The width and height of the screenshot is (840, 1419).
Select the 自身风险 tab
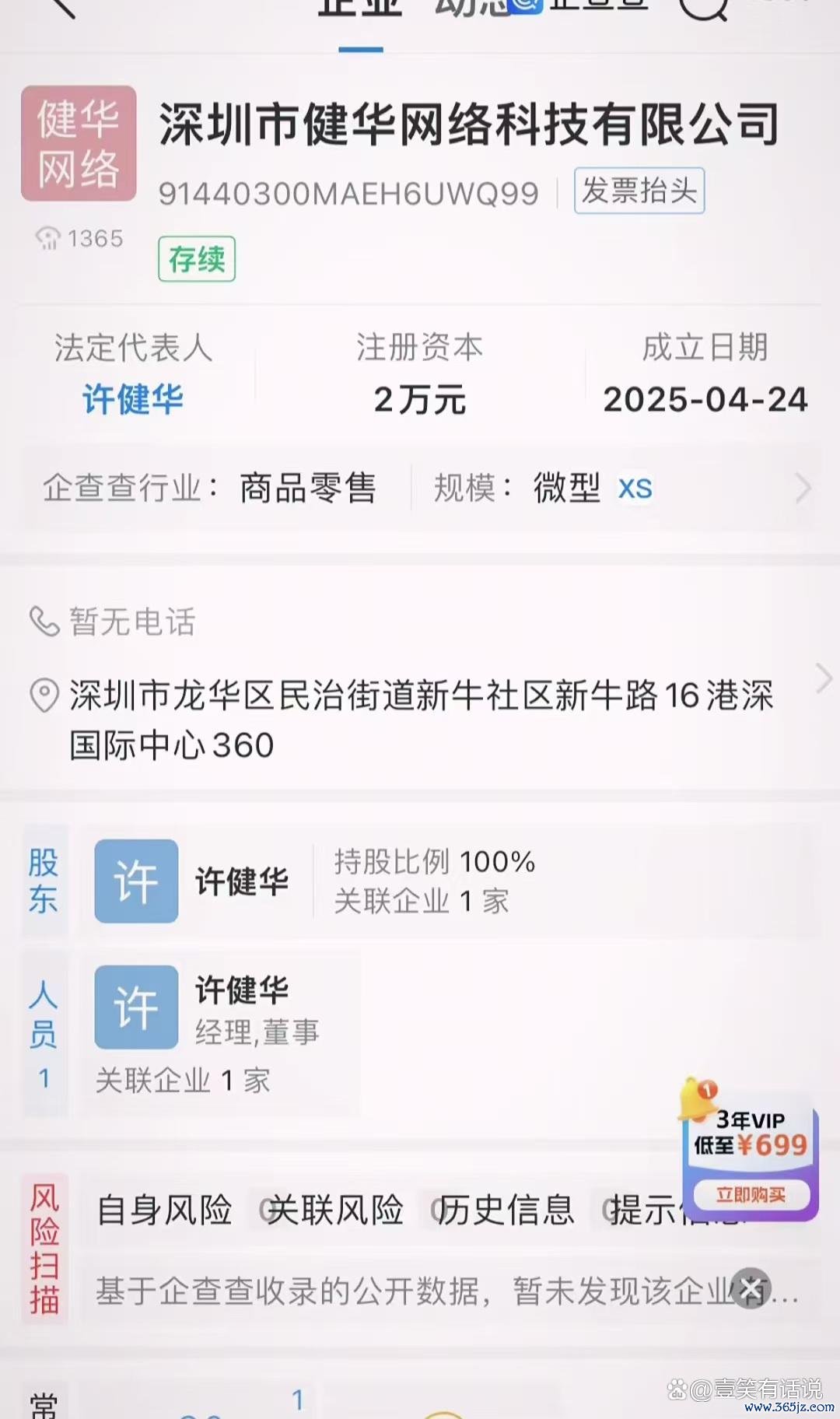pos(164,1211)
